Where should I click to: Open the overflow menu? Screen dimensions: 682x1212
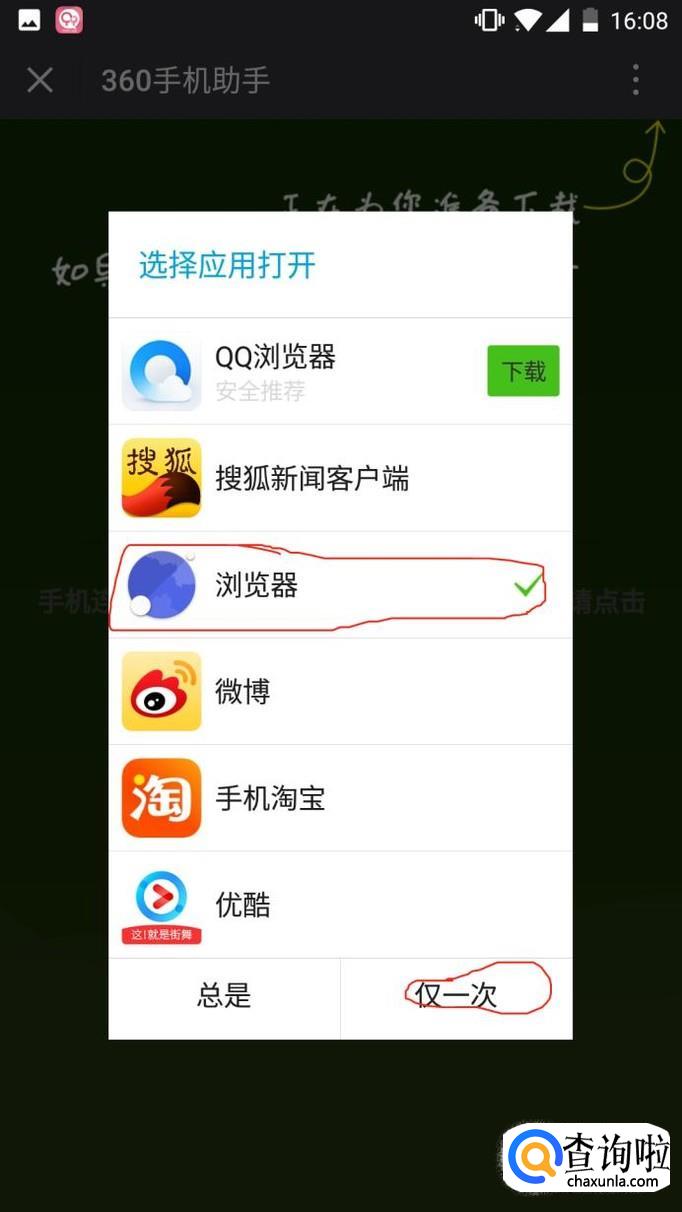pyautogui.click(x=636, y=80)
